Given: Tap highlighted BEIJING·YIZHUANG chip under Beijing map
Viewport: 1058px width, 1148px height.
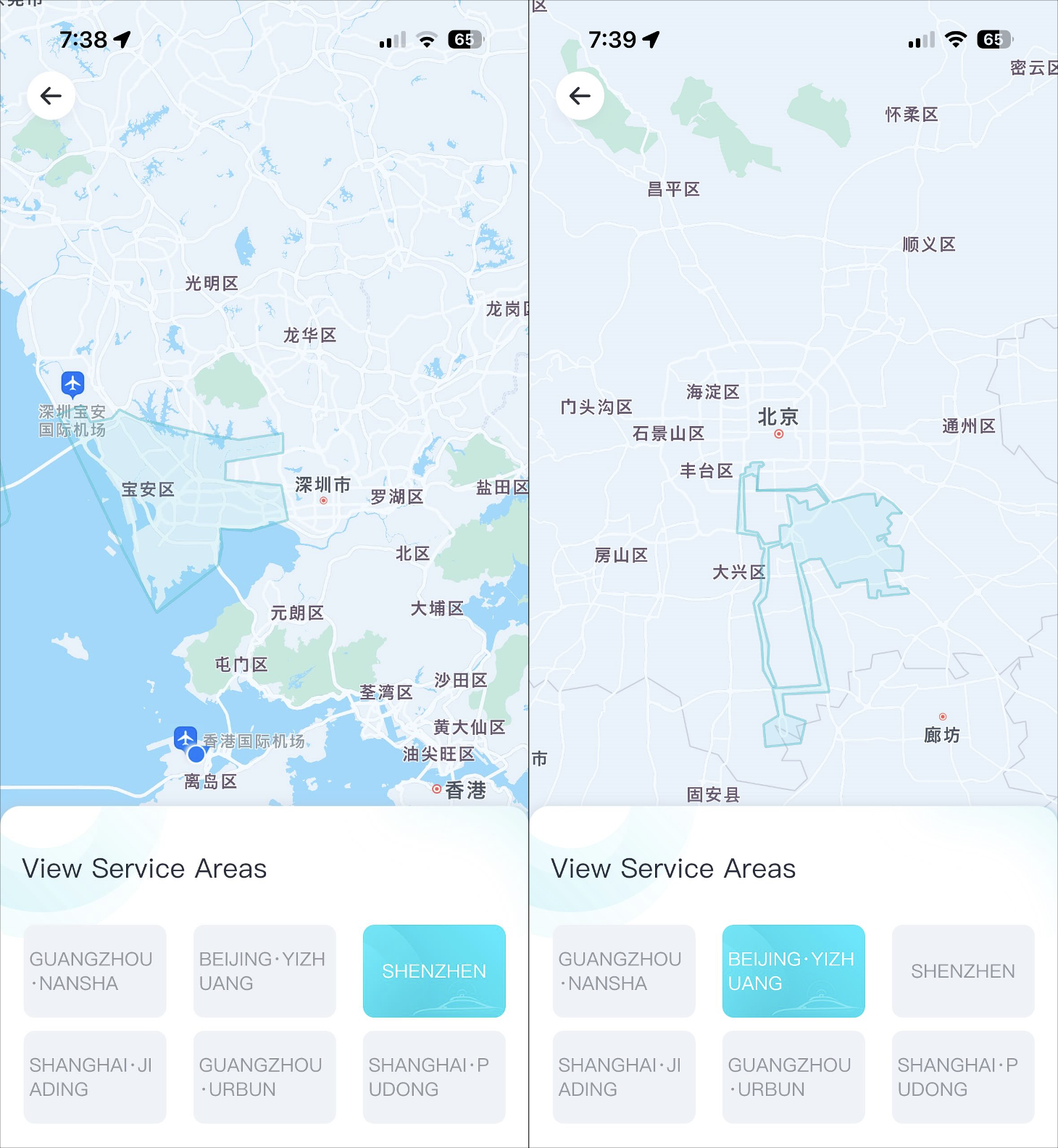Looking at the screenshot, I should pyautogui.click(x=793, y=970).
